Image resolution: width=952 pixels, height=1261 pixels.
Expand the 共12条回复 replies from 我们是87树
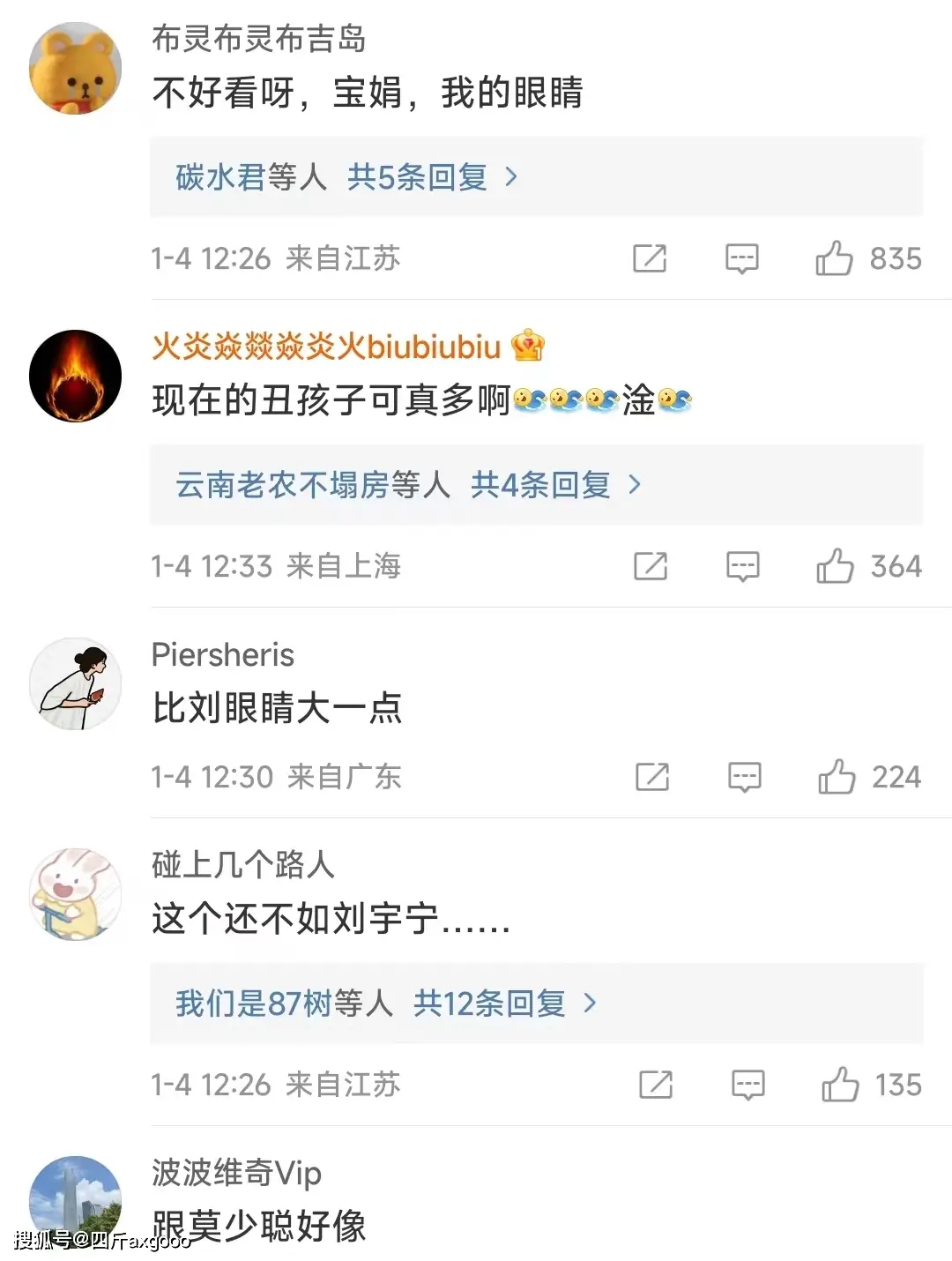click(x=504, y=1004)
